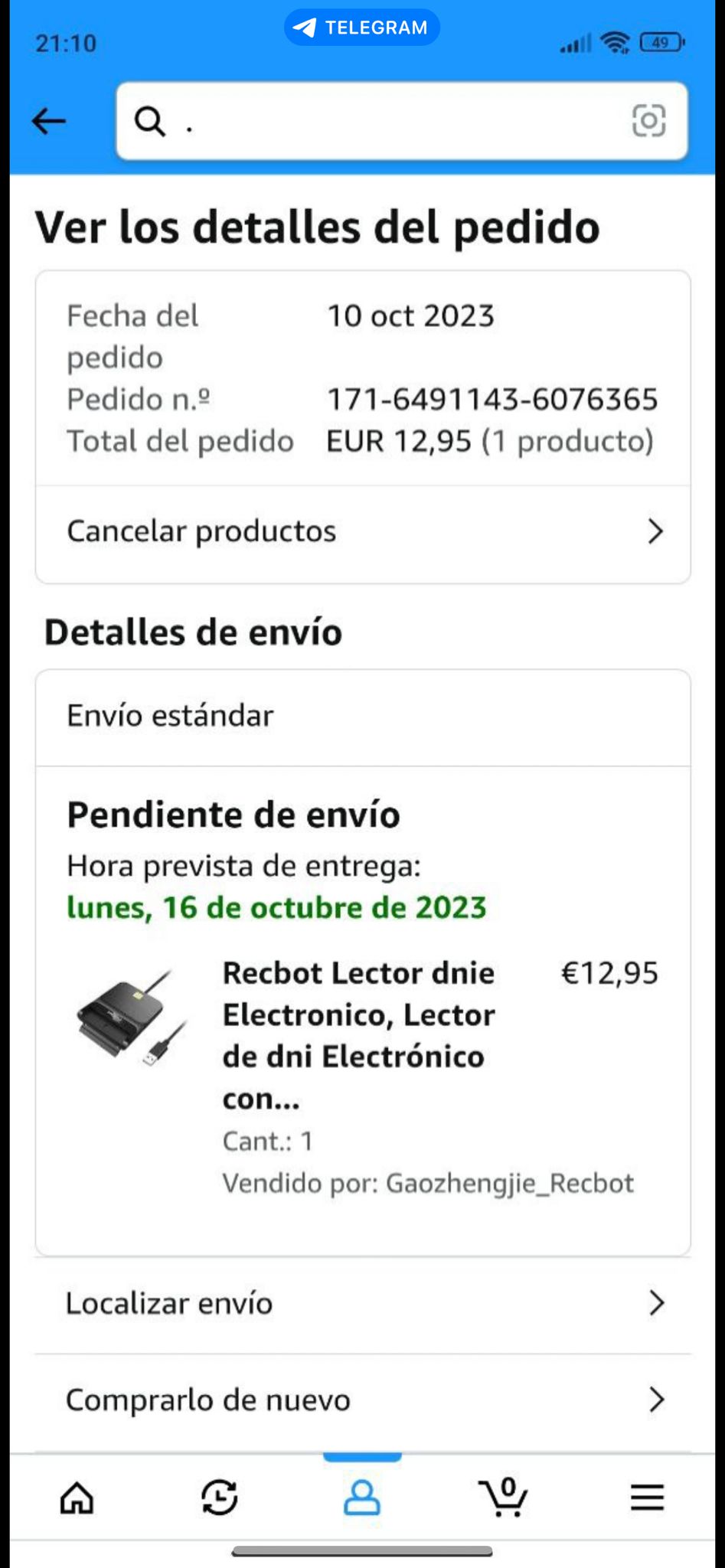Go back using the arrow icon
Viewport: 725px width, 1568px height.
point(49,121)
